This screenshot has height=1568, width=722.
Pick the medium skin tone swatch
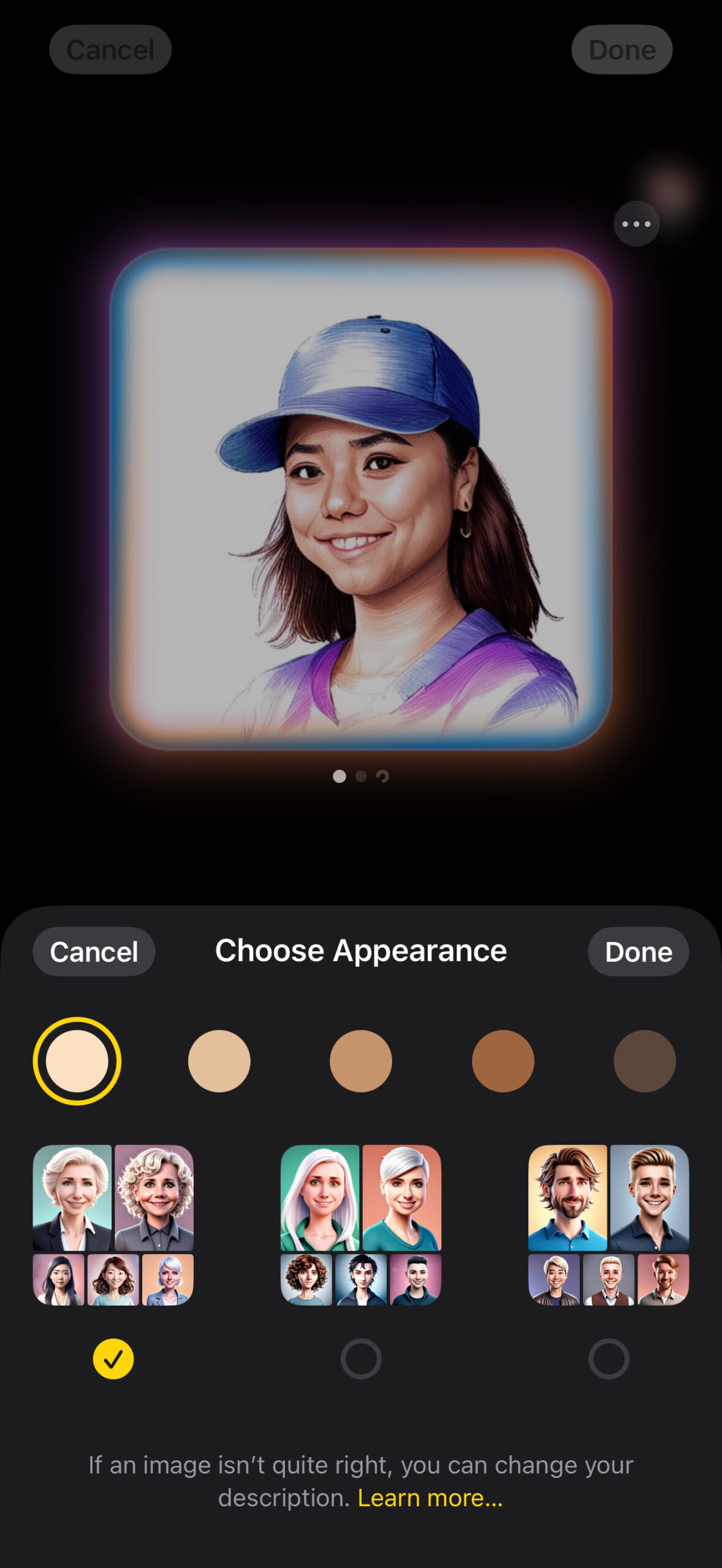click(x=361, y=1061)
